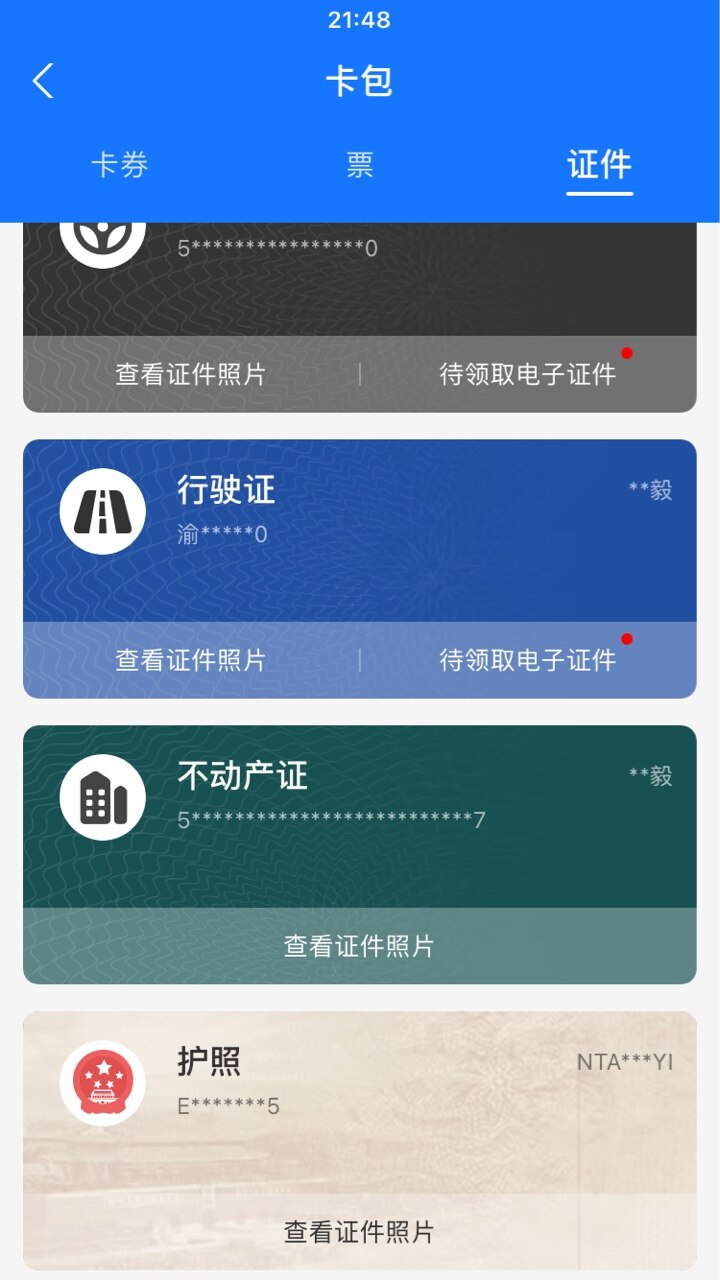View 不动产证 photo via 查看证件照片

pyautogui.click(x=360, y=946)
